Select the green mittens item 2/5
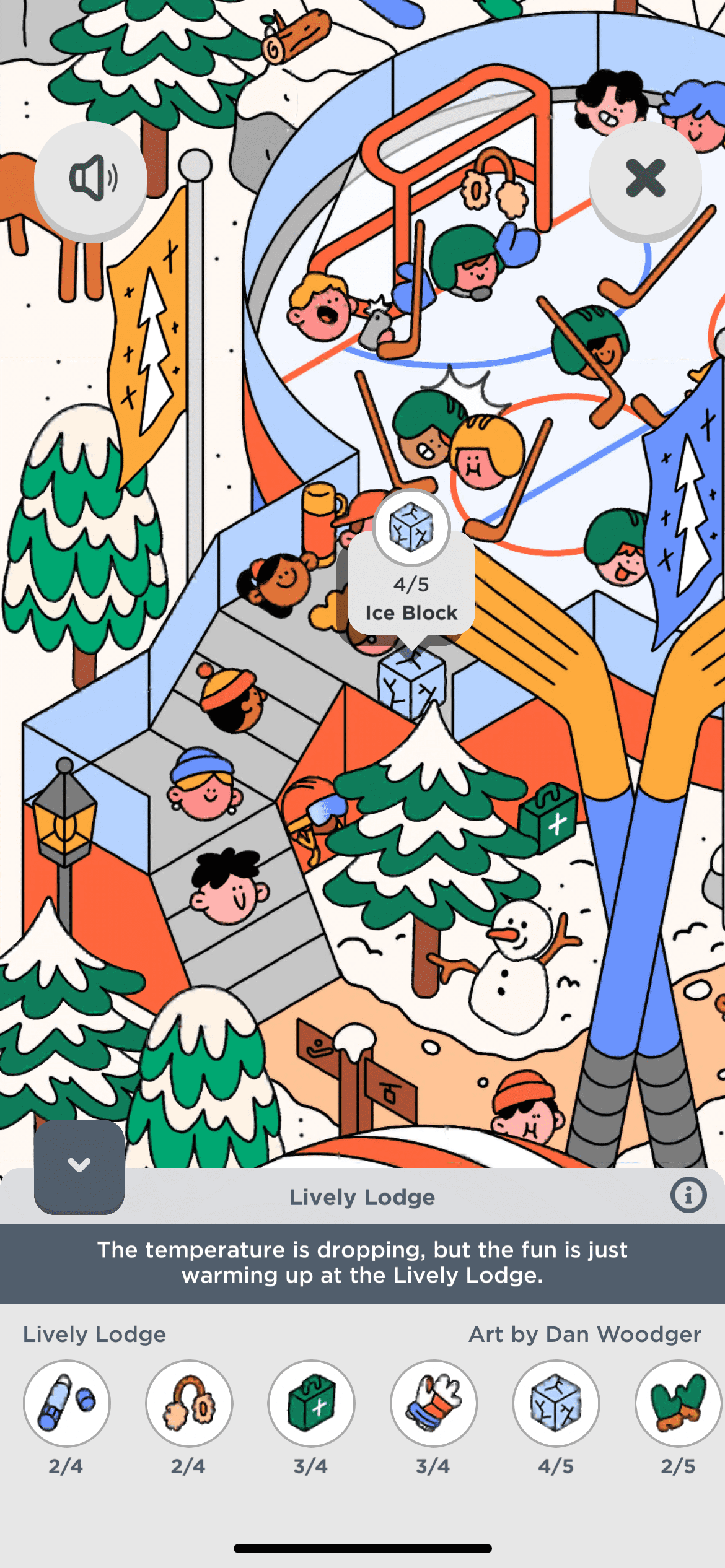 [x=677, y=1403]
